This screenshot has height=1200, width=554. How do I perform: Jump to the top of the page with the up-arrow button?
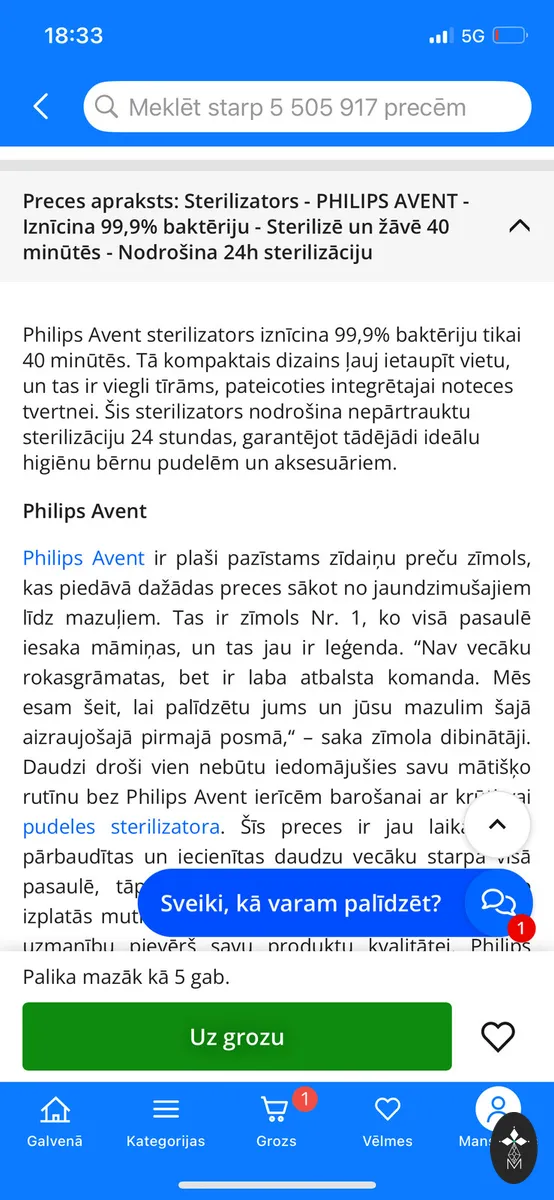(x=497, y=825)
